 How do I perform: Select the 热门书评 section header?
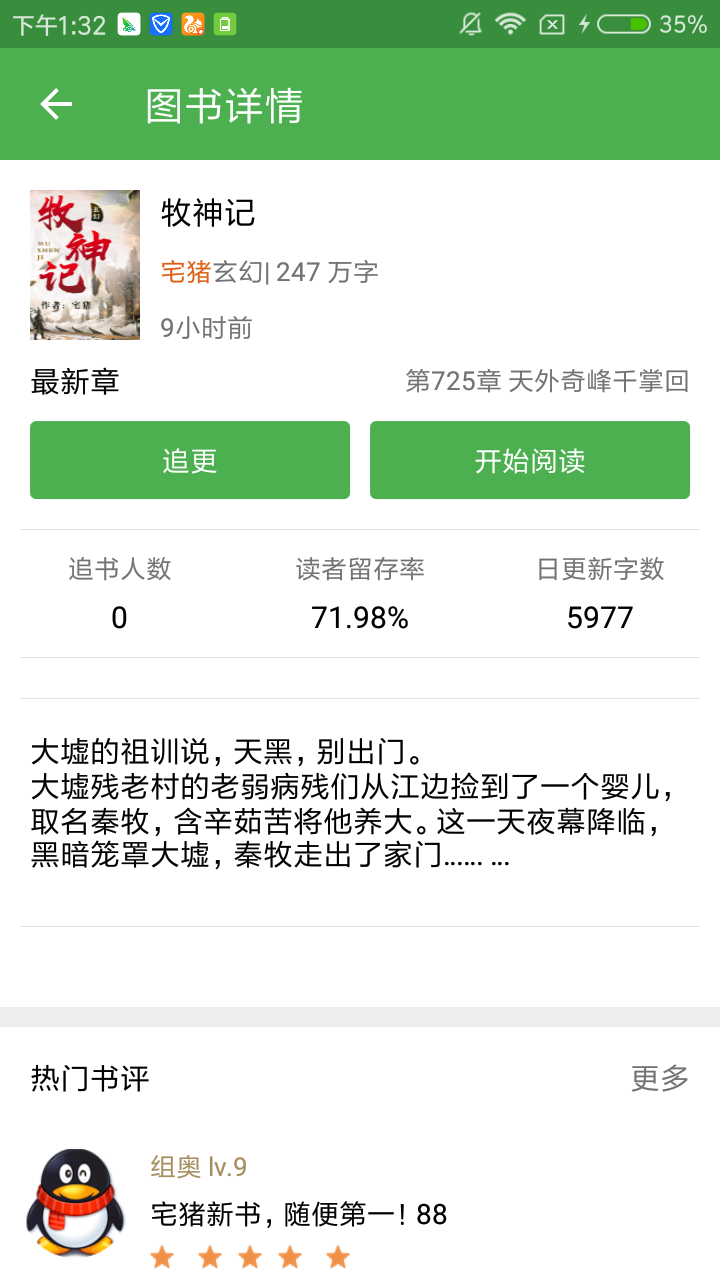90,1078
